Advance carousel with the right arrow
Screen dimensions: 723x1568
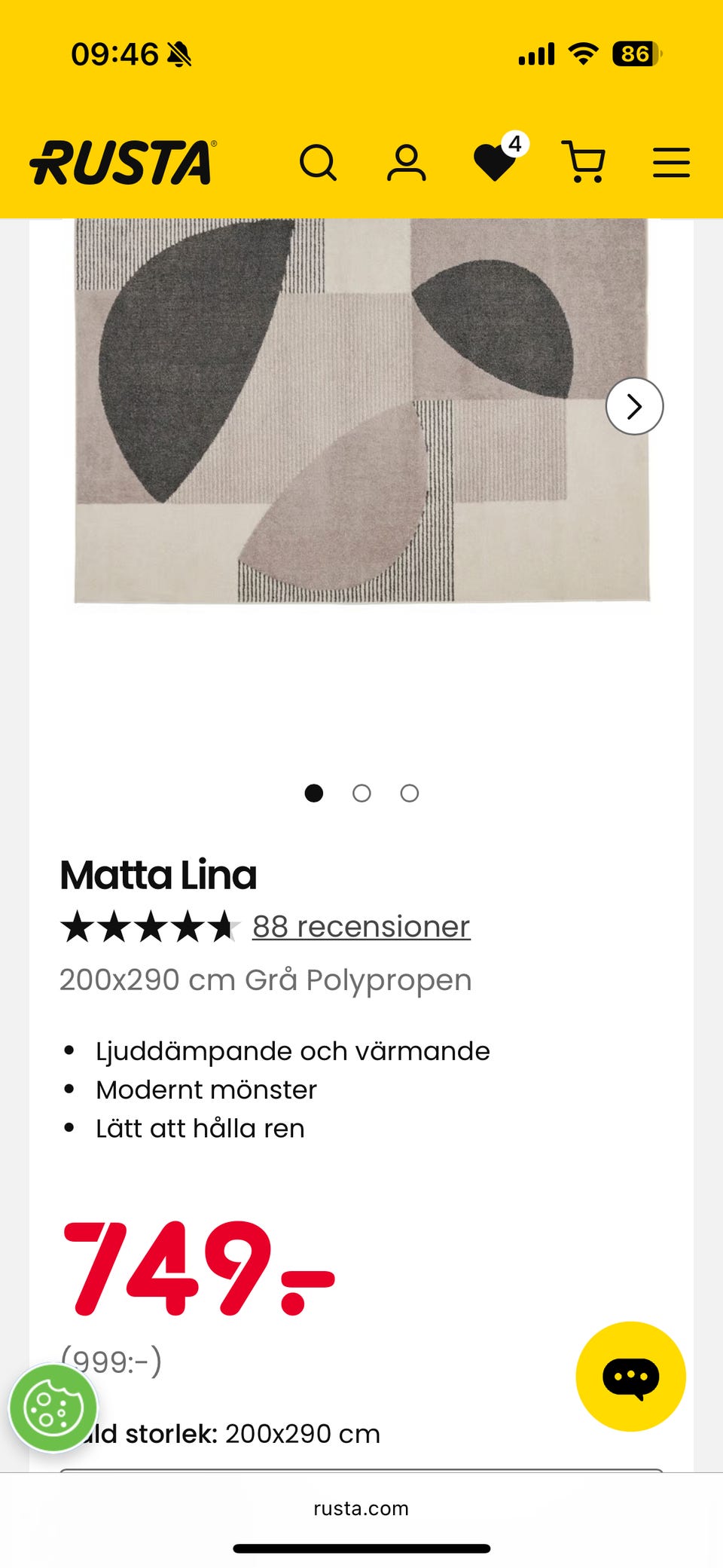635,405
